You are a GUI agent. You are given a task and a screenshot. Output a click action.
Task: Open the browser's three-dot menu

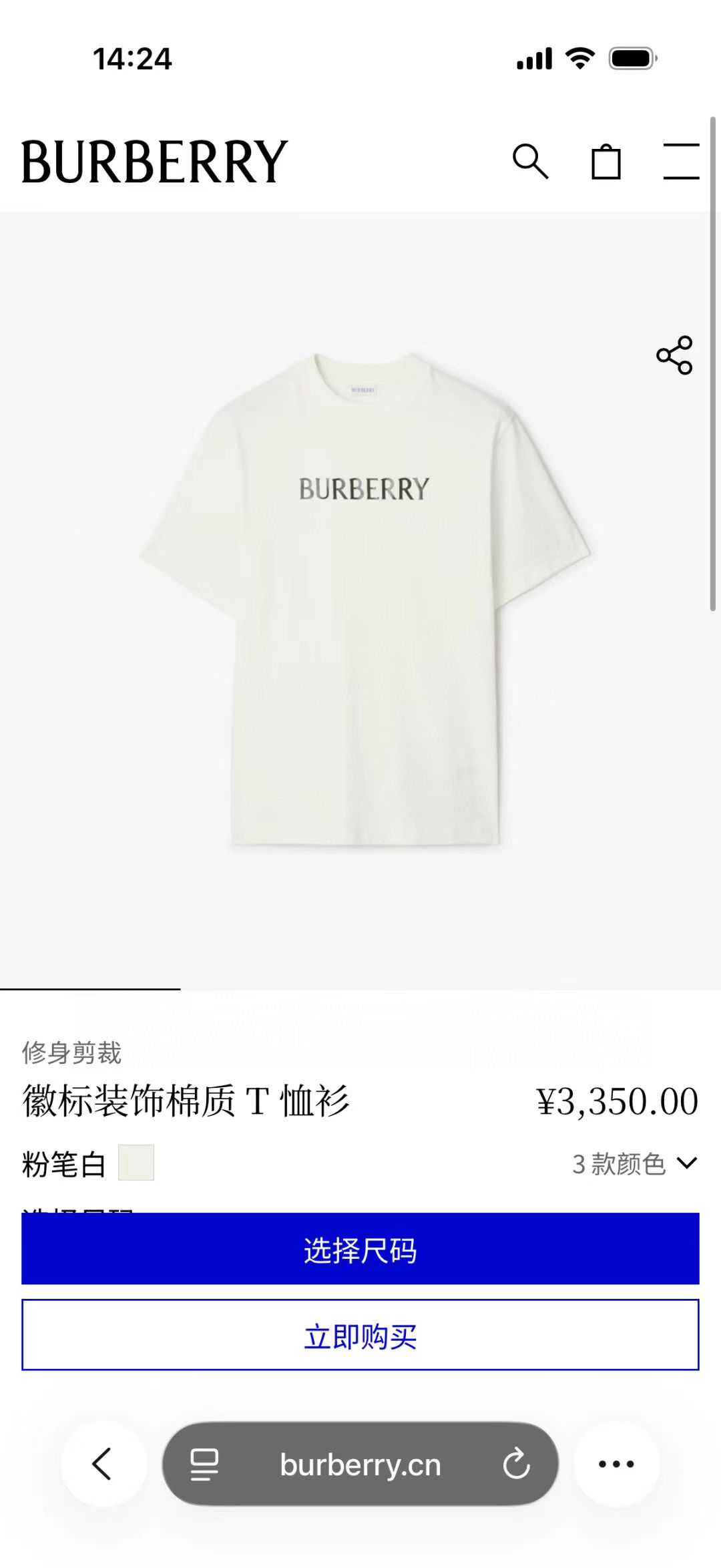616,1464
